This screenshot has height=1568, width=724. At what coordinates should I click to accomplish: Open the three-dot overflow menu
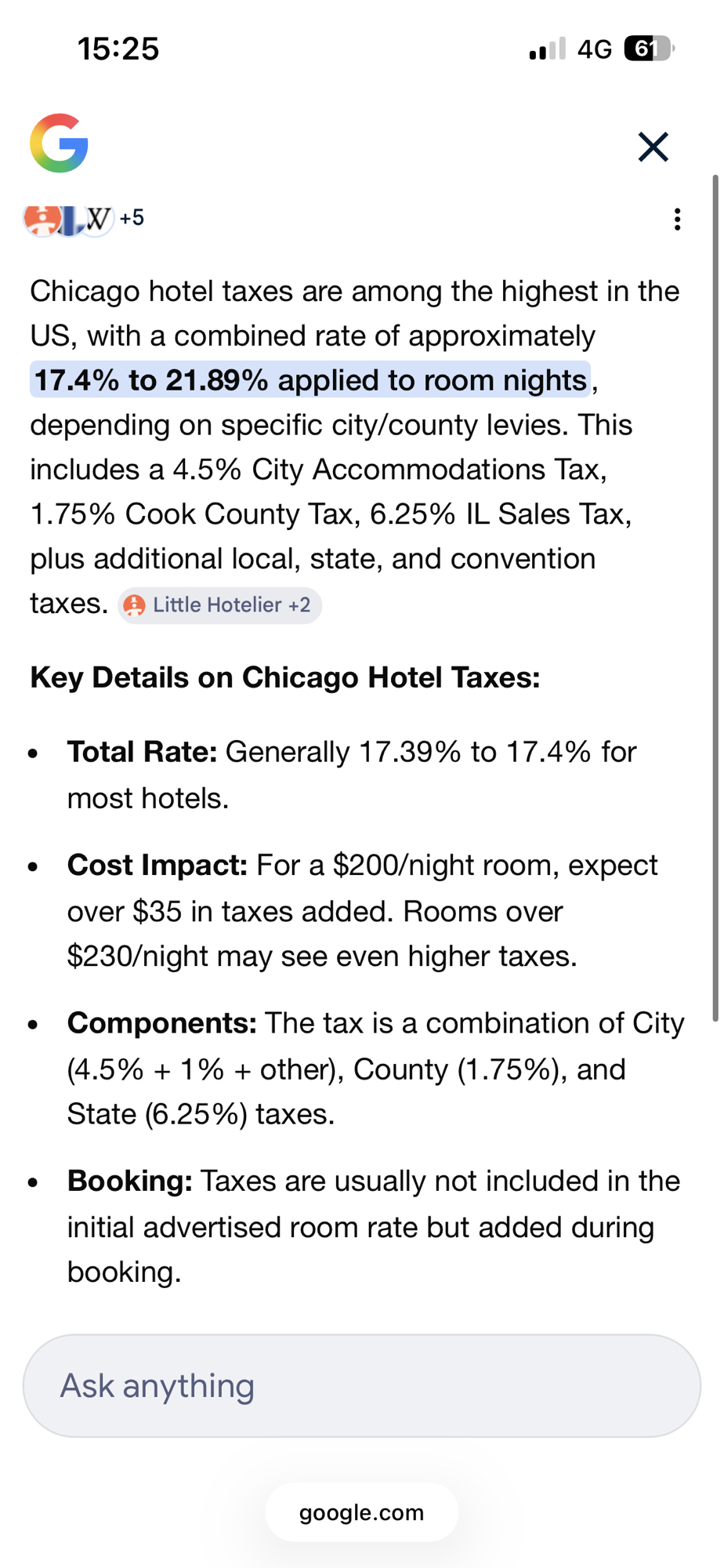677,220
